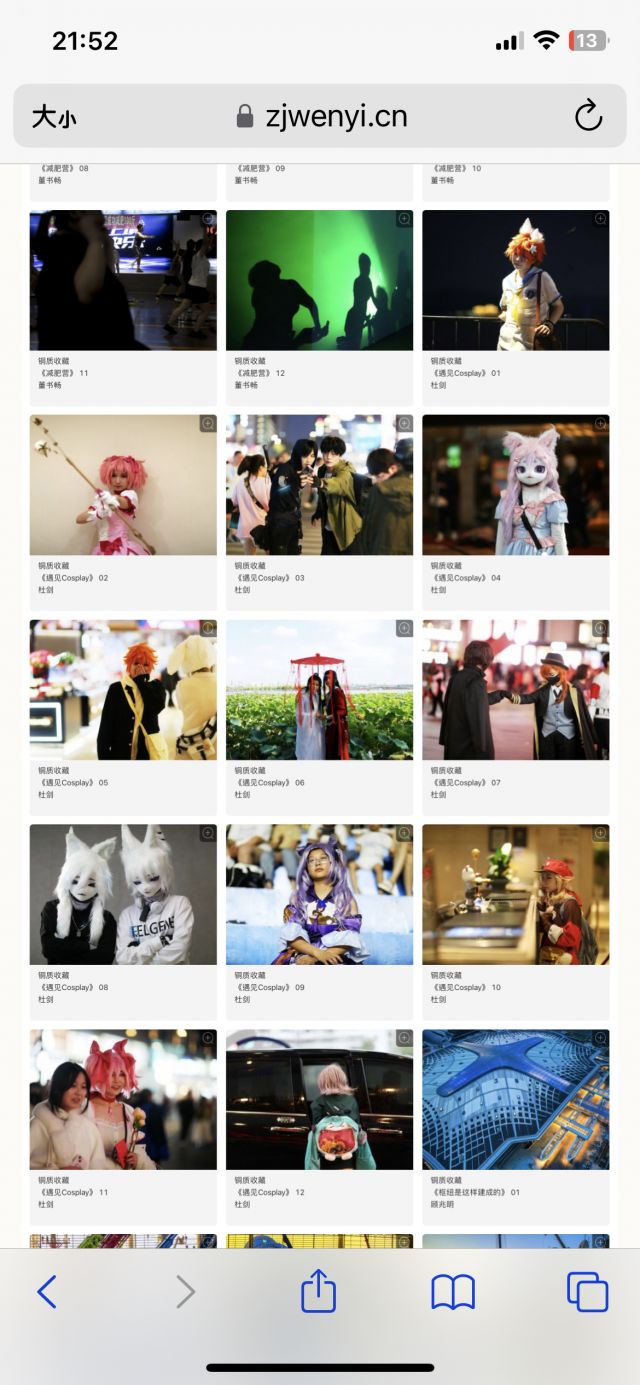Tap the zoom icon on 《遇见Cosplay》06
This screenshot has height=1385, width=640.
point(404,628)
